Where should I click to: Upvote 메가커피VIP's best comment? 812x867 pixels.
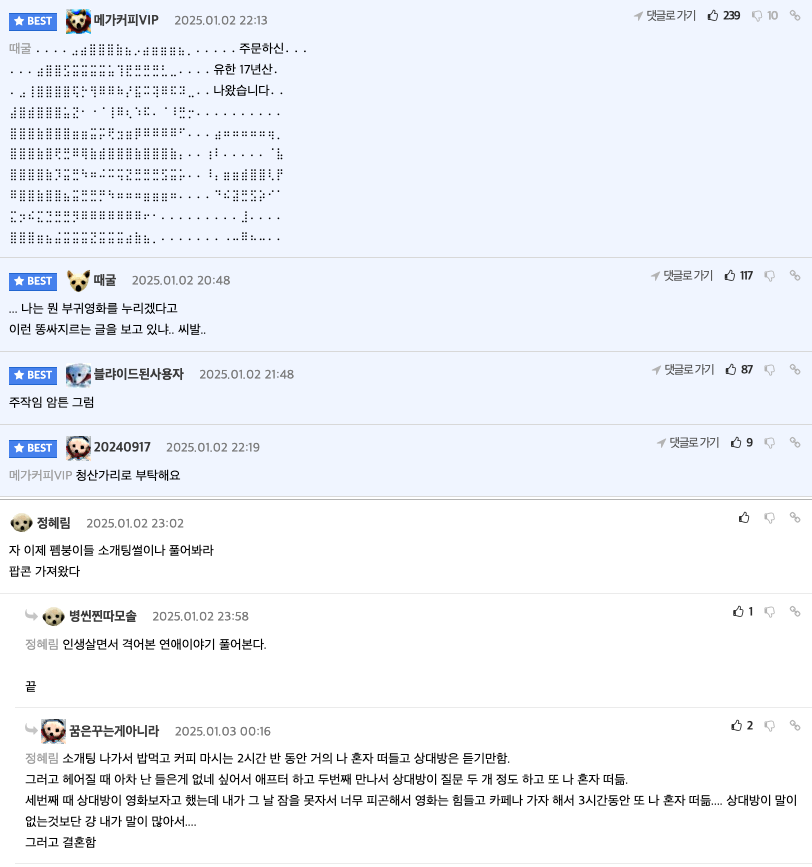(x=713, y=16)
